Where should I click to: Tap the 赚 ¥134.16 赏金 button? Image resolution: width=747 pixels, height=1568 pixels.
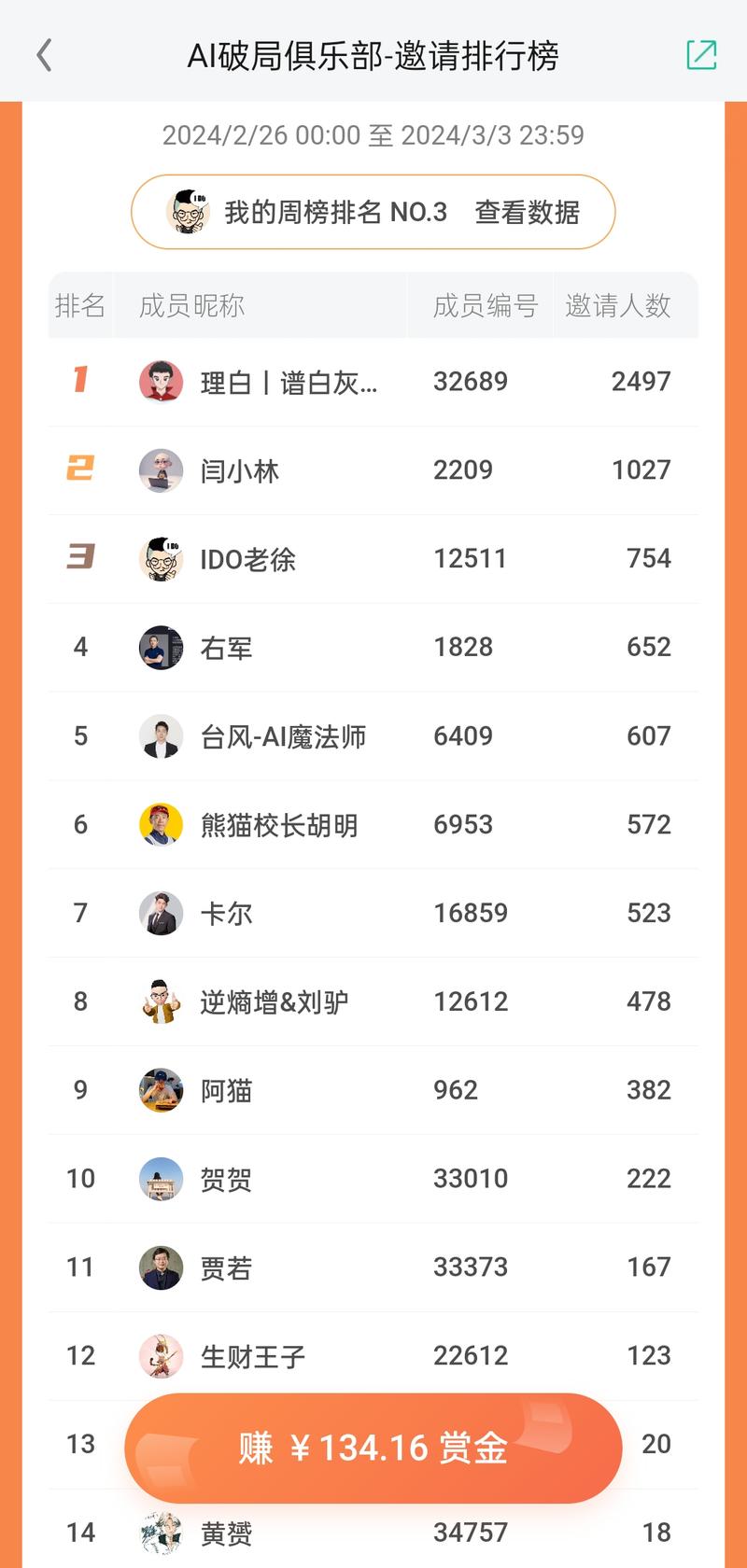pyautogui.click(x=373, y=1448)
